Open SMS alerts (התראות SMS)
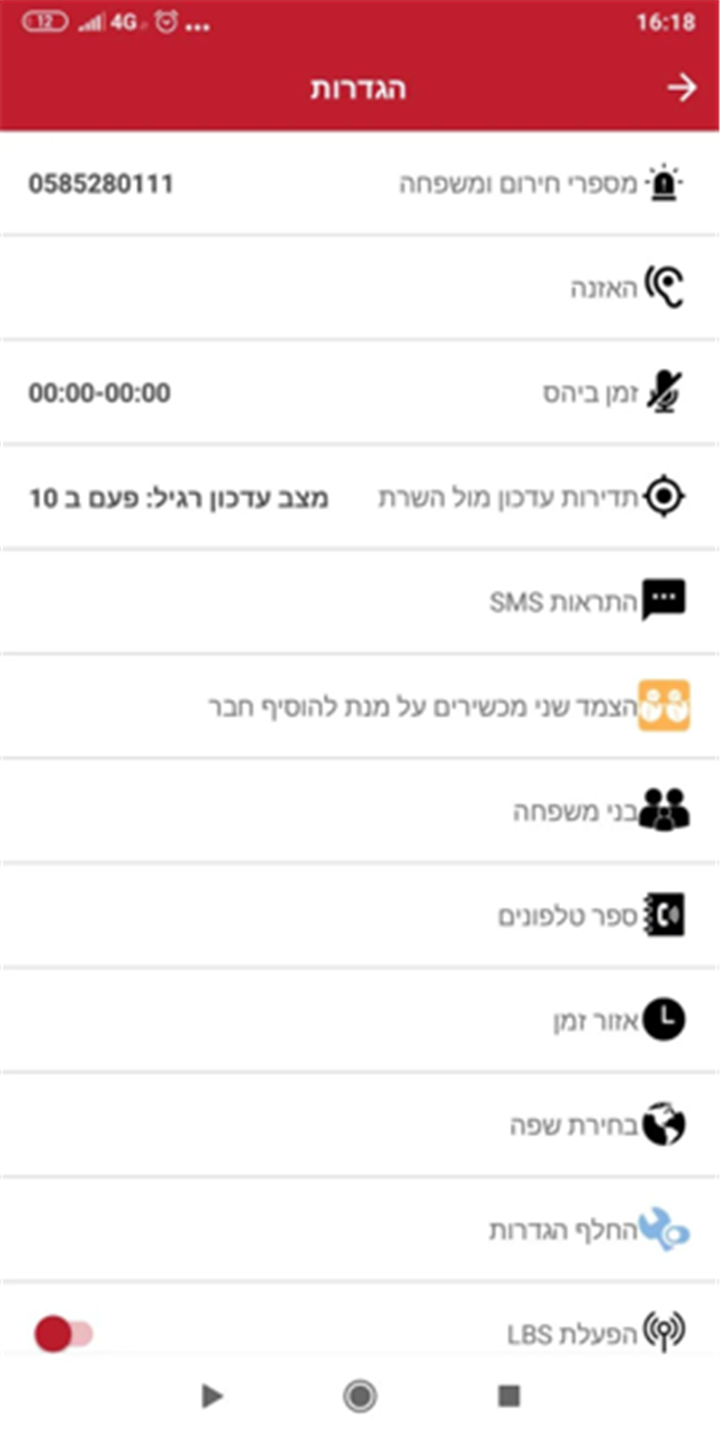 [360, 601]
